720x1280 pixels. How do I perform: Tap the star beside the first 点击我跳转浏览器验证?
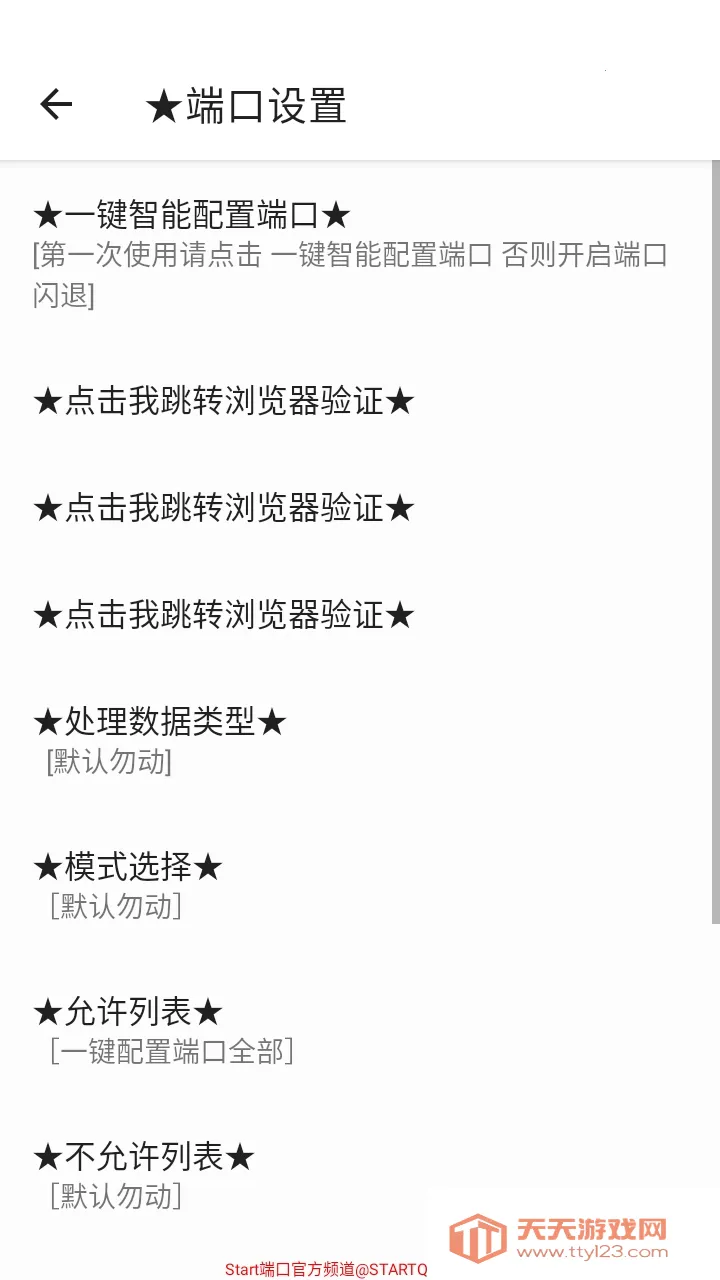pyautogui.click(x=46, y=401)
